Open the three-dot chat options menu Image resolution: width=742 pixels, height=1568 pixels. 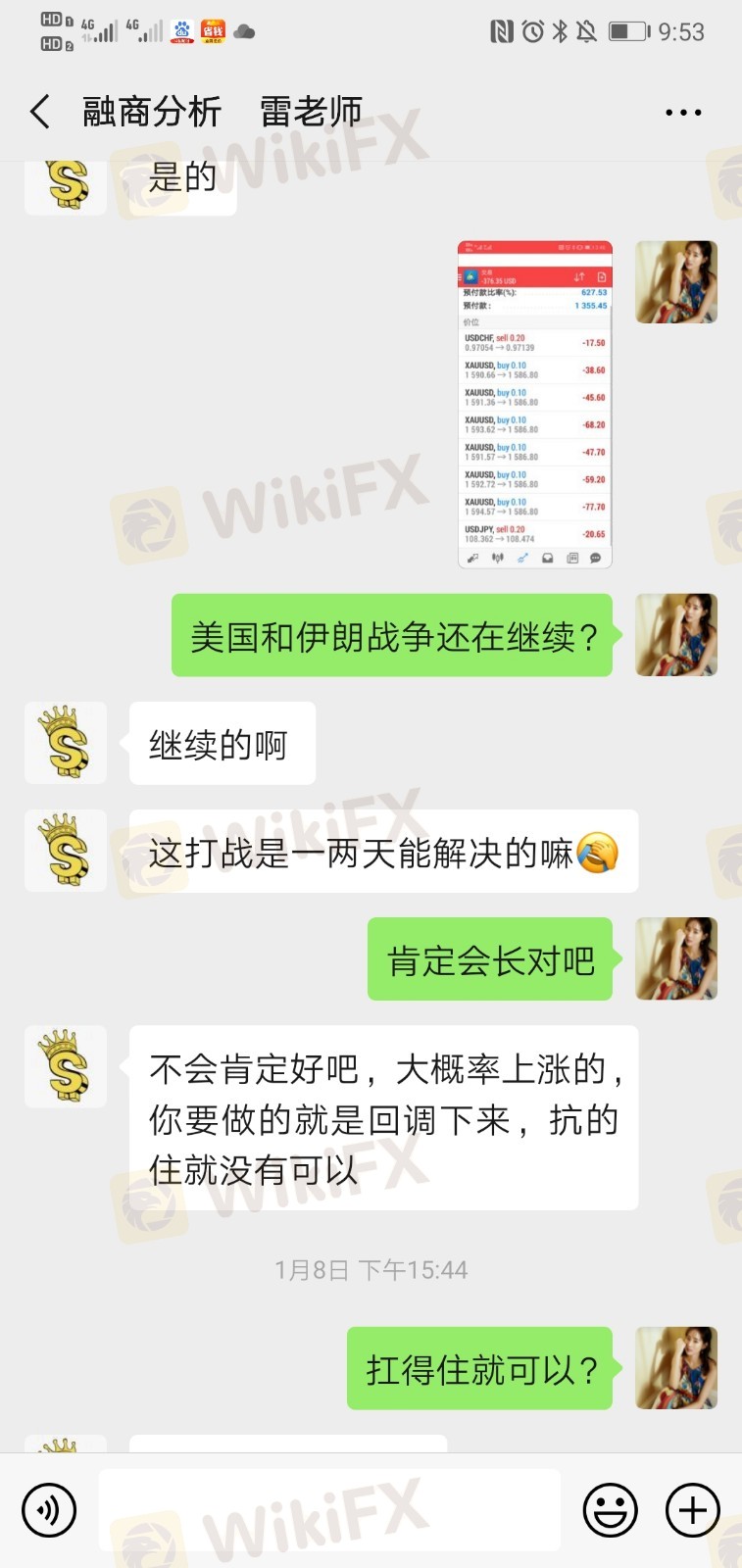click(682, 113)
